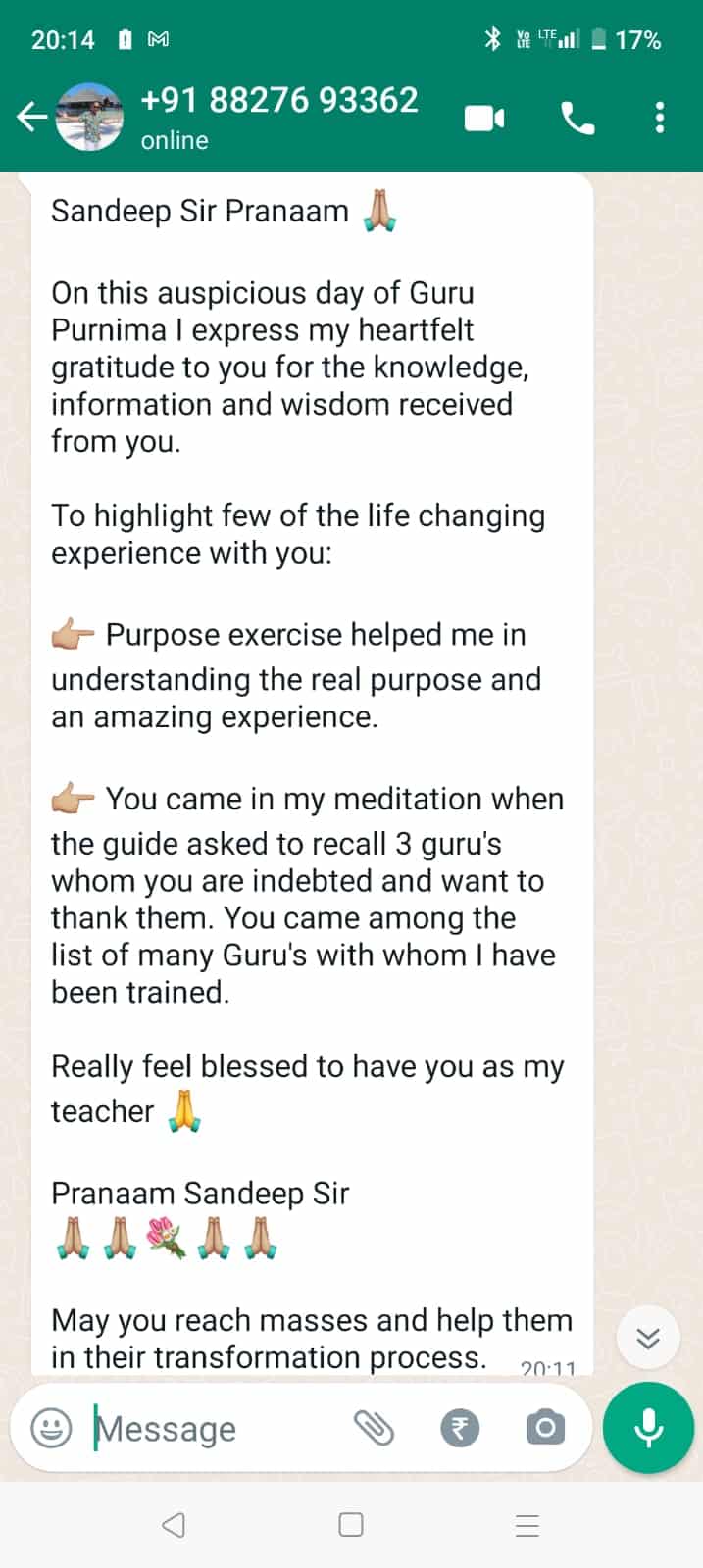
Task: Start a video call
Action: click(484, 119)
